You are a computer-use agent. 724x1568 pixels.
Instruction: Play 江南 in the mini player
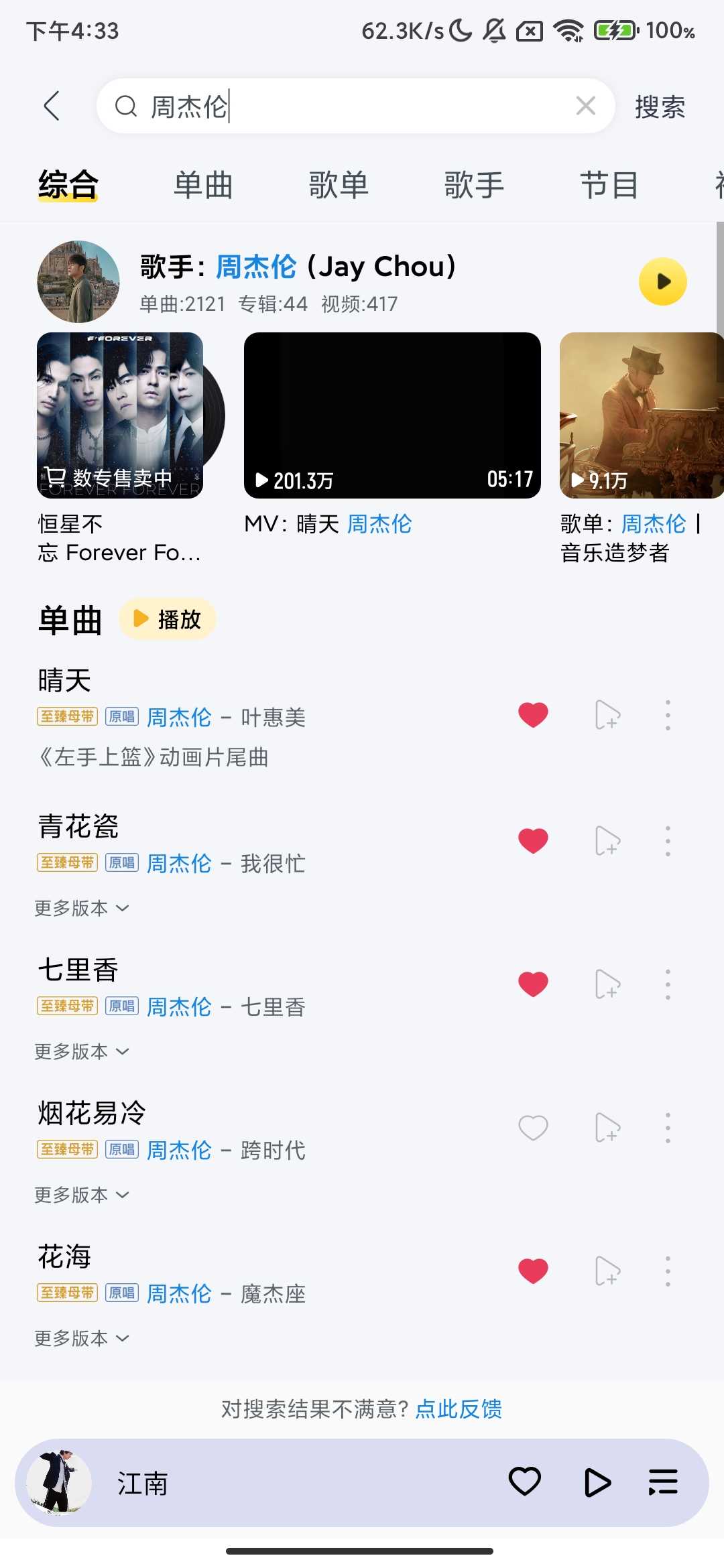pos(597,1482)
